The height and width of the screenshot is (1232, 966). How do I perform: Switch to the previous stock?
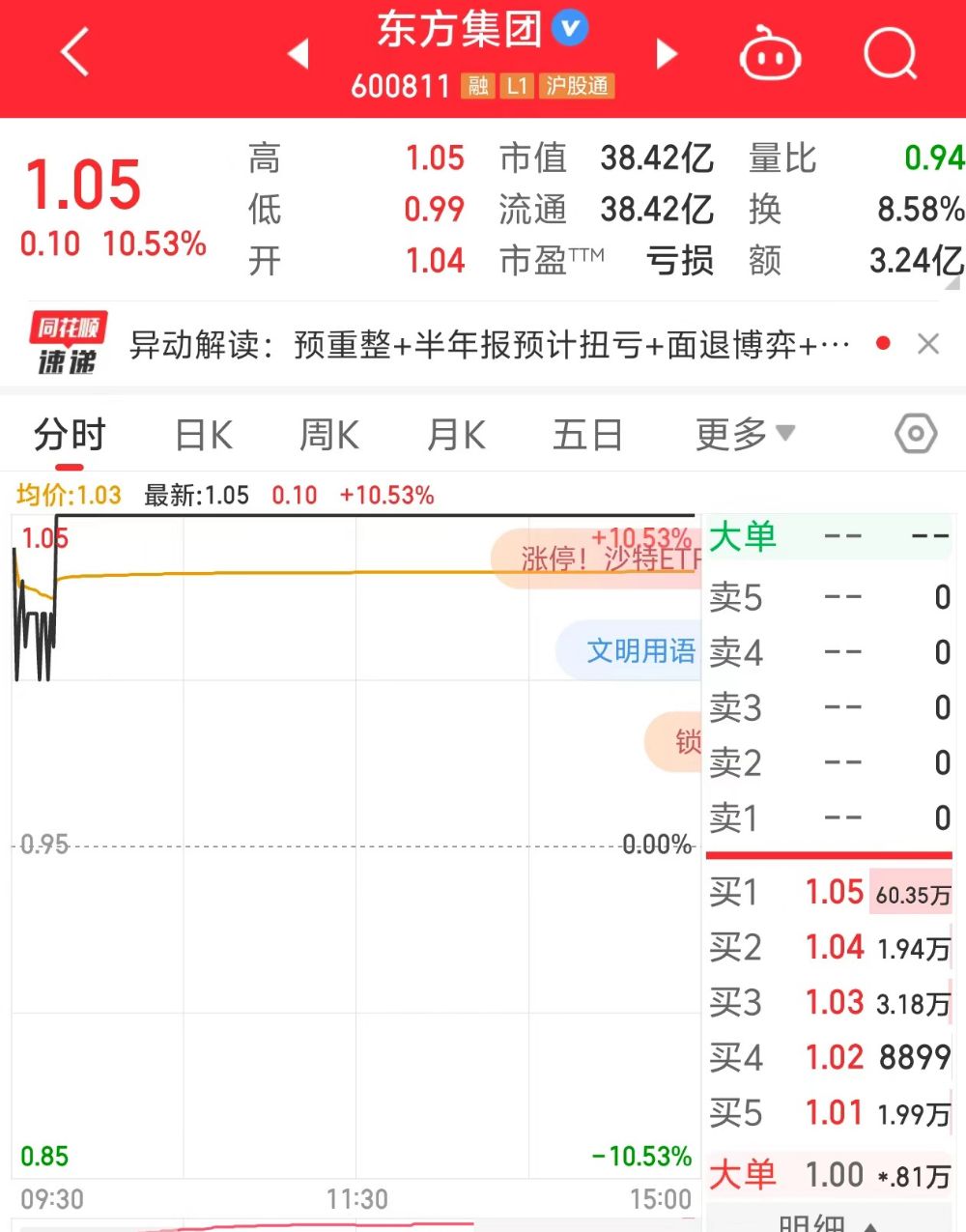click(x=298, y=53)
